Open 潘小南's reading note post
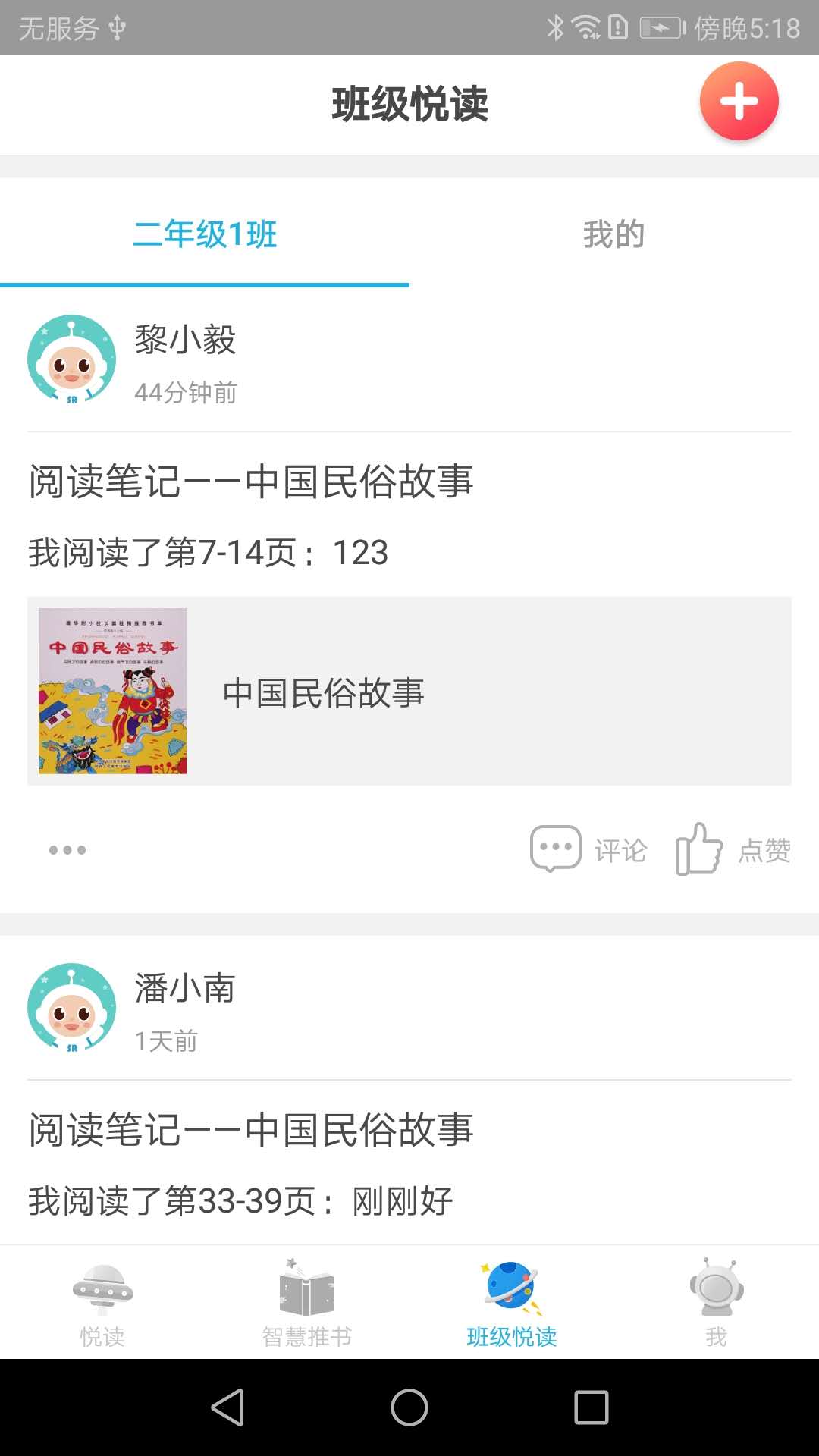The width and height of the screenshot is (819, 1456). point(250,1130)
